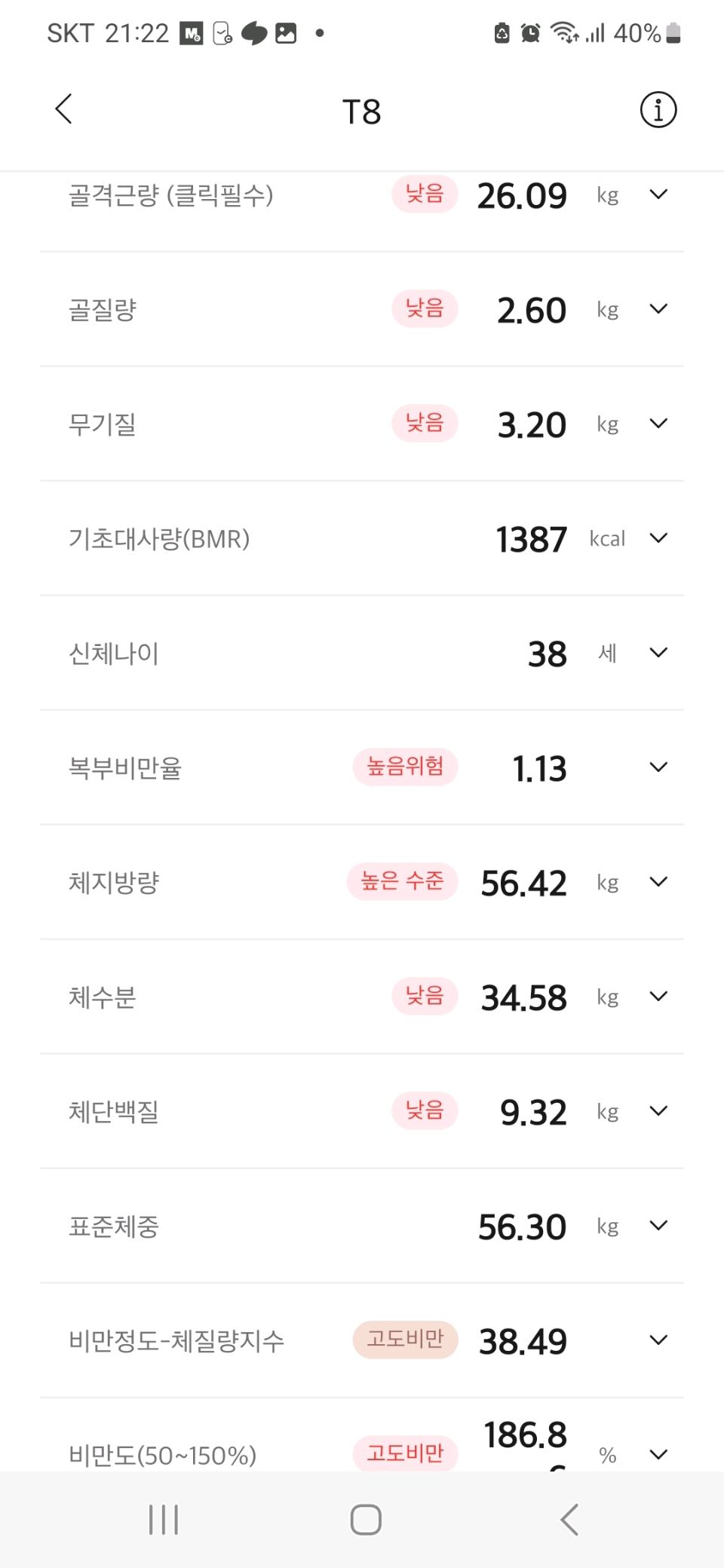Expand the 골질량 row

coord(658,309)
